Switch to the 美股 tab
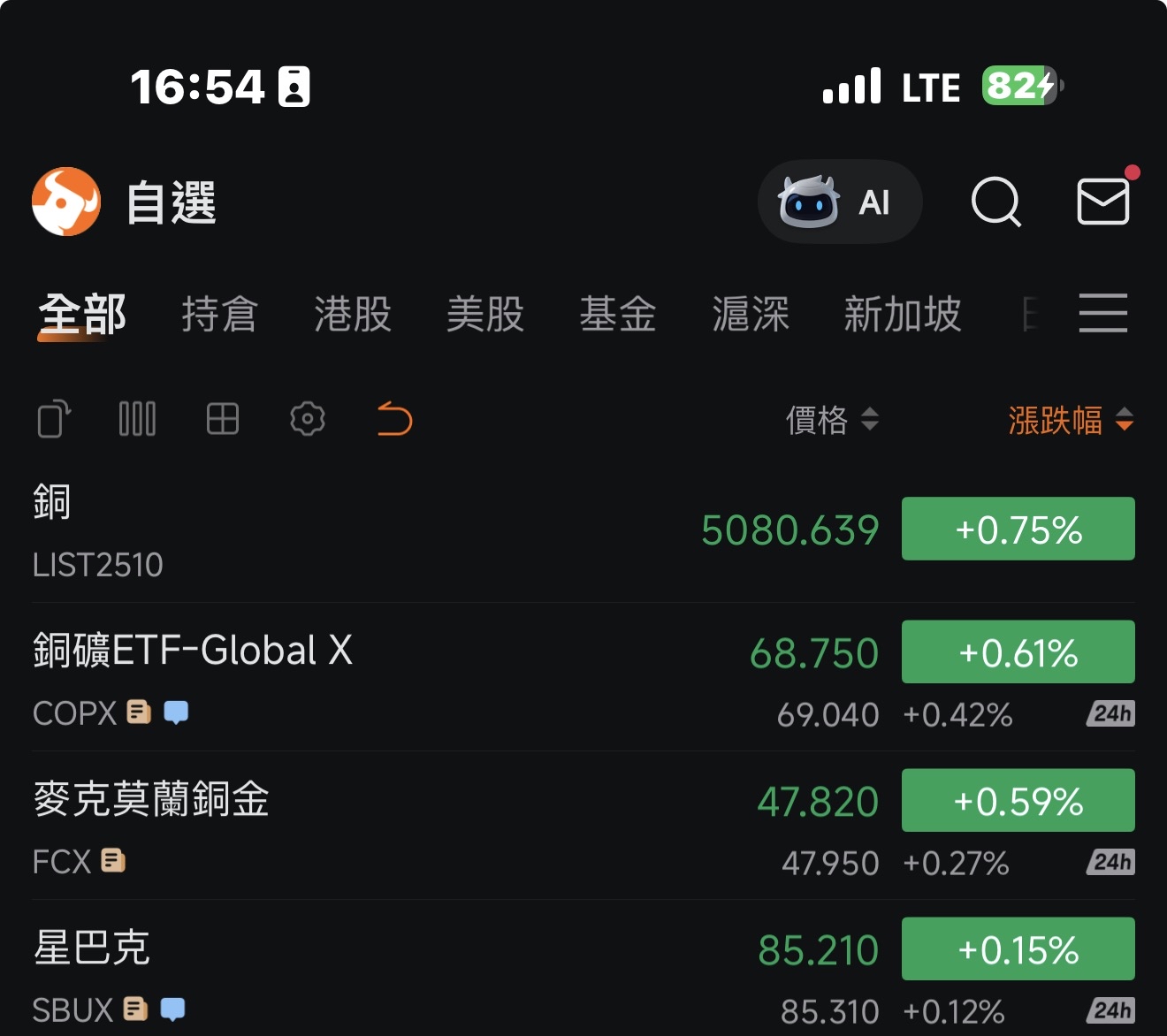This screenshot has width=1167, height=1036. [485, 315]
